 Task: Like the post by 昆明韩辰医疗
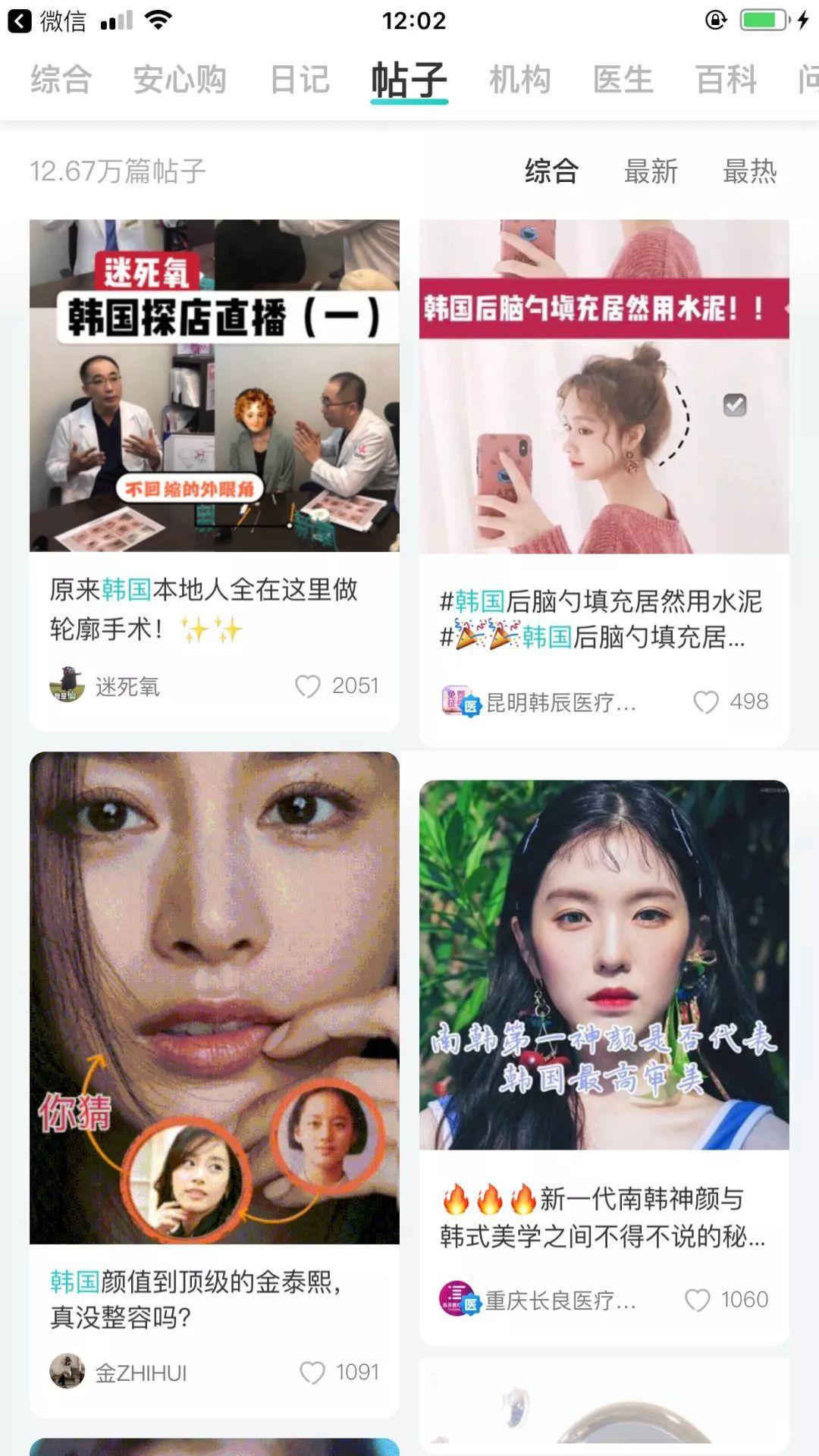point(706,702)
